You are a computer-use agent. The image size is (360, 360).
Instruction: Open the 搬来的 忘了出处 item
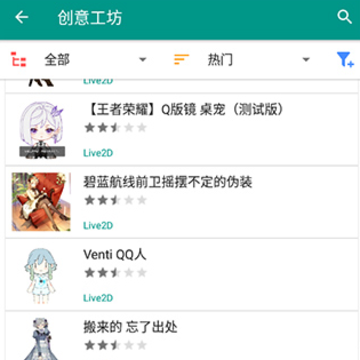coord(182,336)
